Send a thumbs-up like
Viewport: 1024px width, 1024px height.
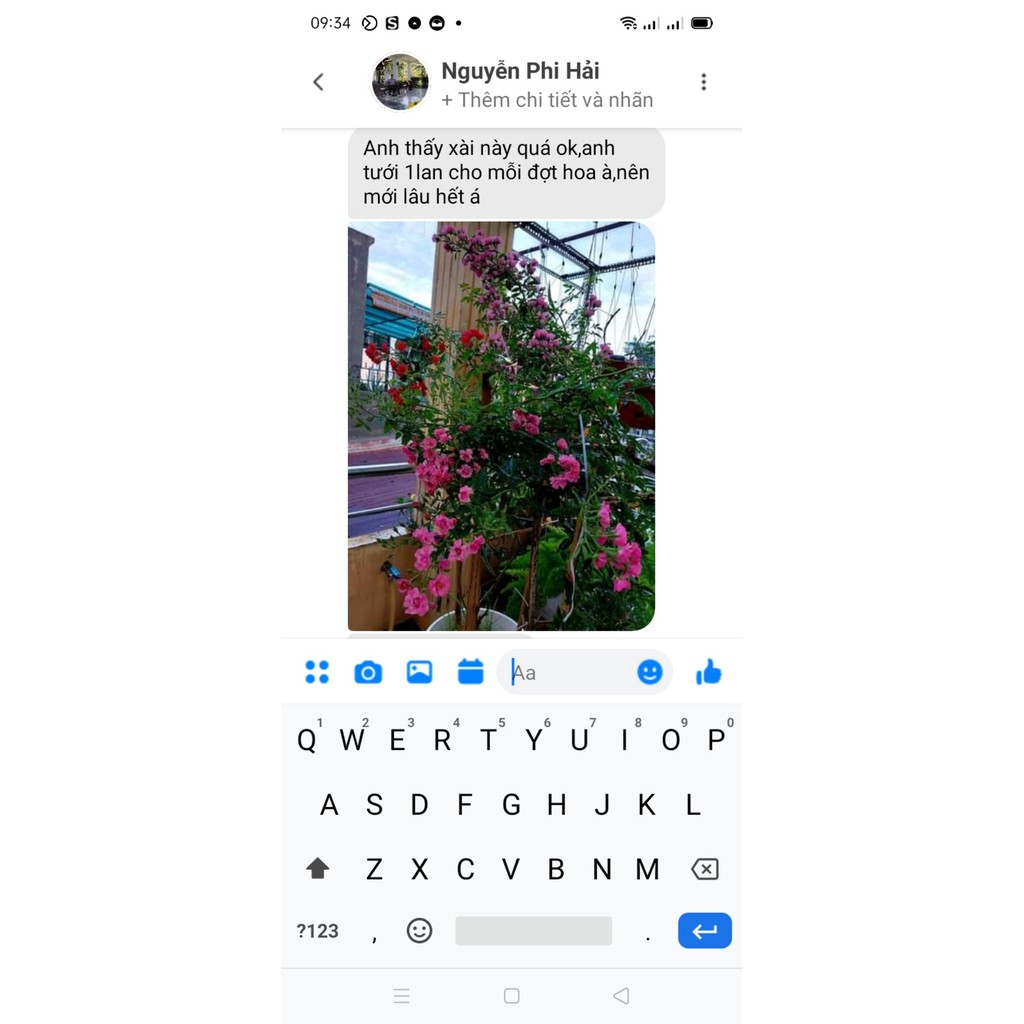point(708,672)
